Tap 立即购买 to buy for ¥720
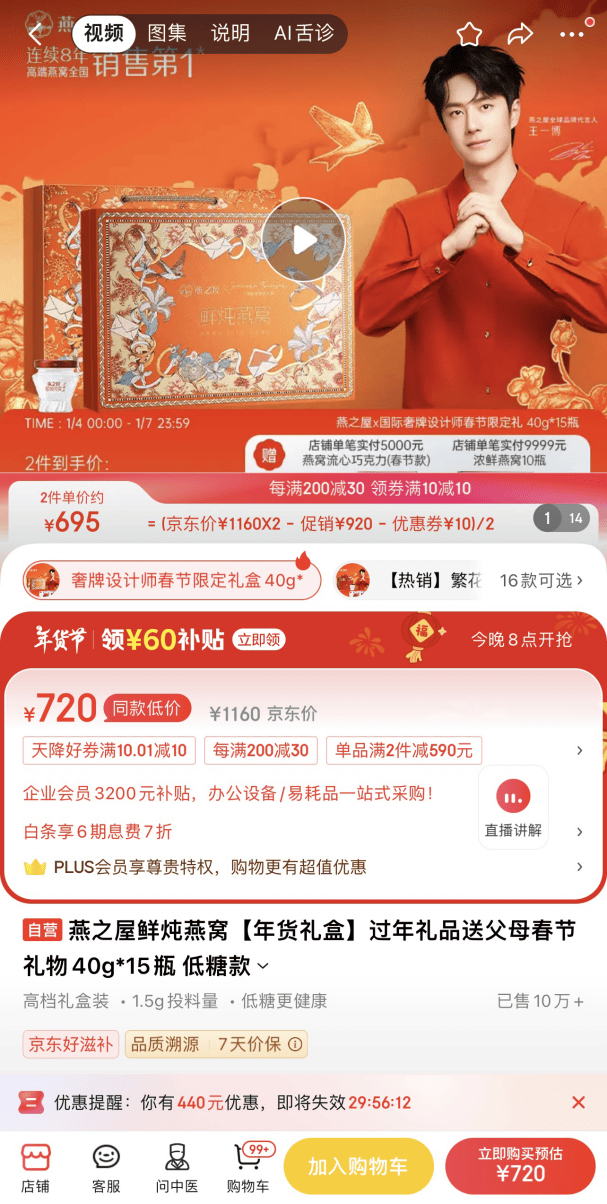 pos(520,1166)
